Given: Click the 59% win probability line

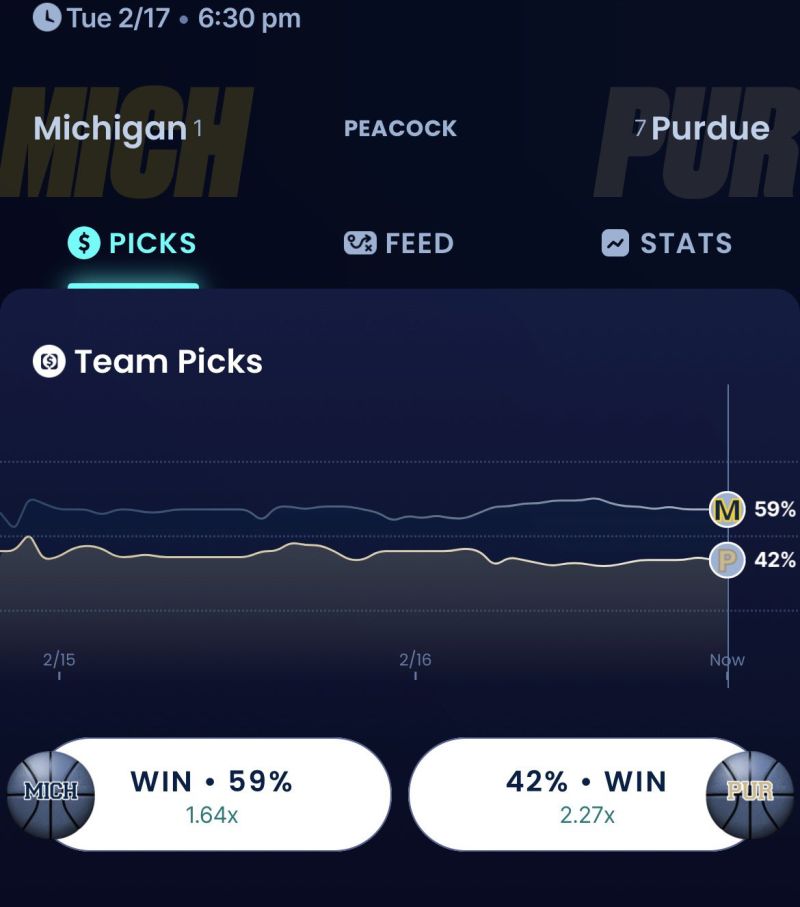Looking at the screenshot, I should pos(400,517).
